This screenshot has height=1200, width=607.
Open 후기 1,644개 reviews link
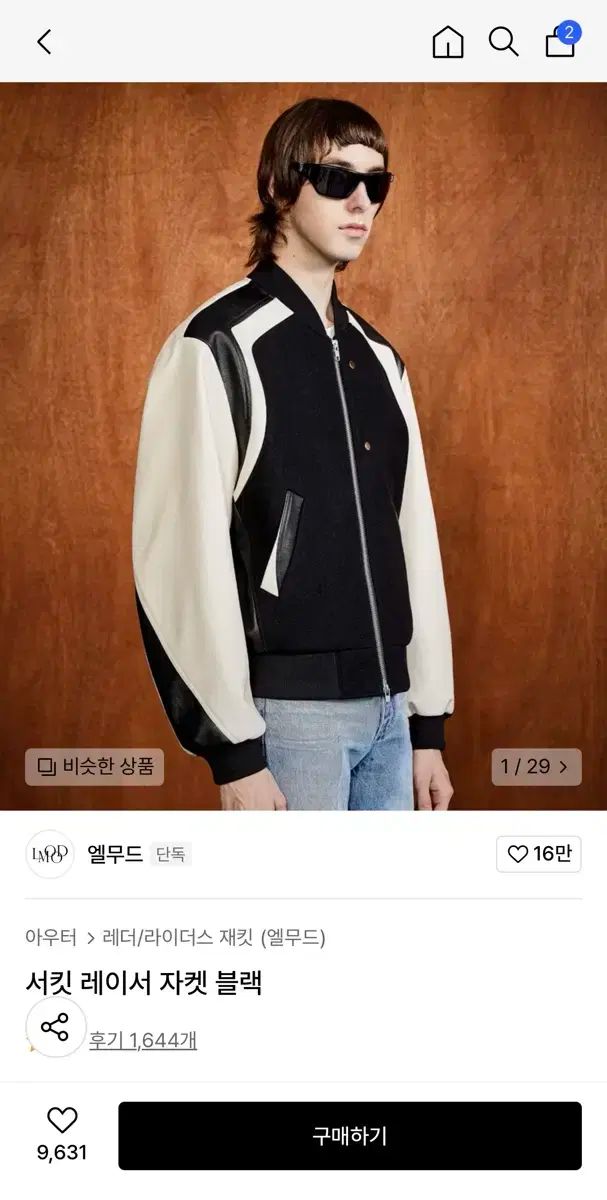(143, 1040)
